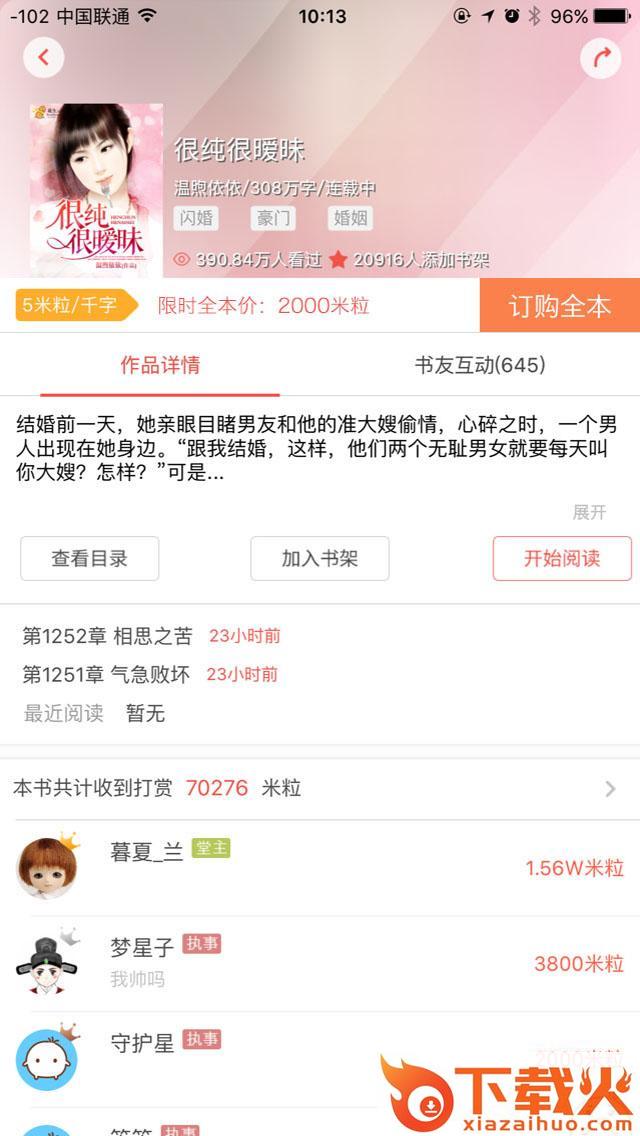This screenshot has height=1136, width=640.
Task: Tap the 订购全本 button
Action: [560, 305]
